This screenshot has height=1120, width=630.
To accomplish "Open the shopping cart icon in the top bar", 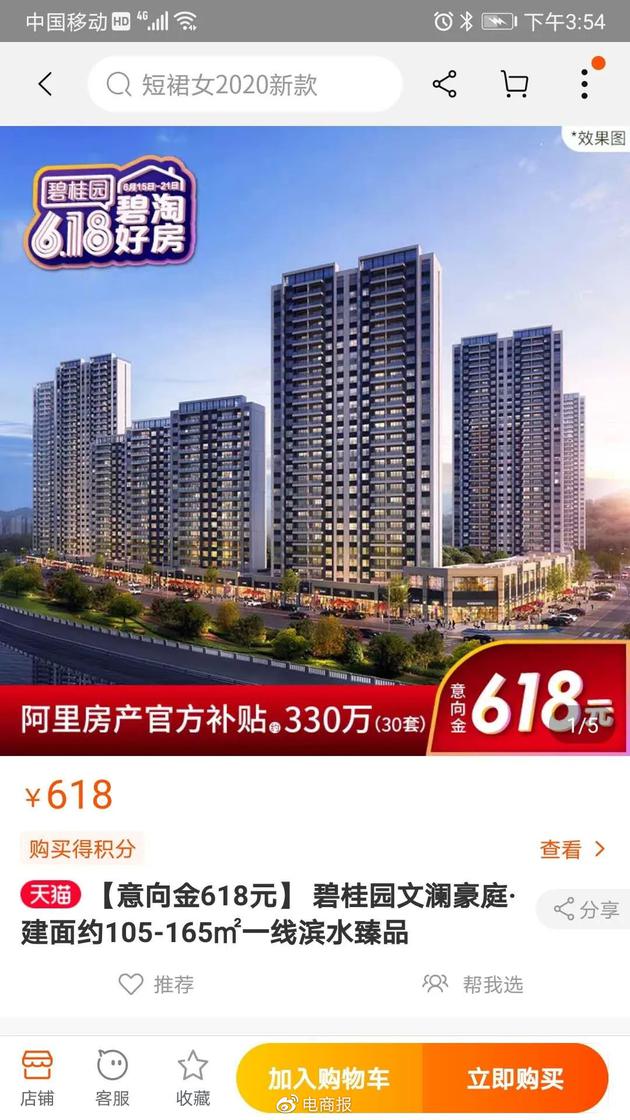I will coord(514,84).
